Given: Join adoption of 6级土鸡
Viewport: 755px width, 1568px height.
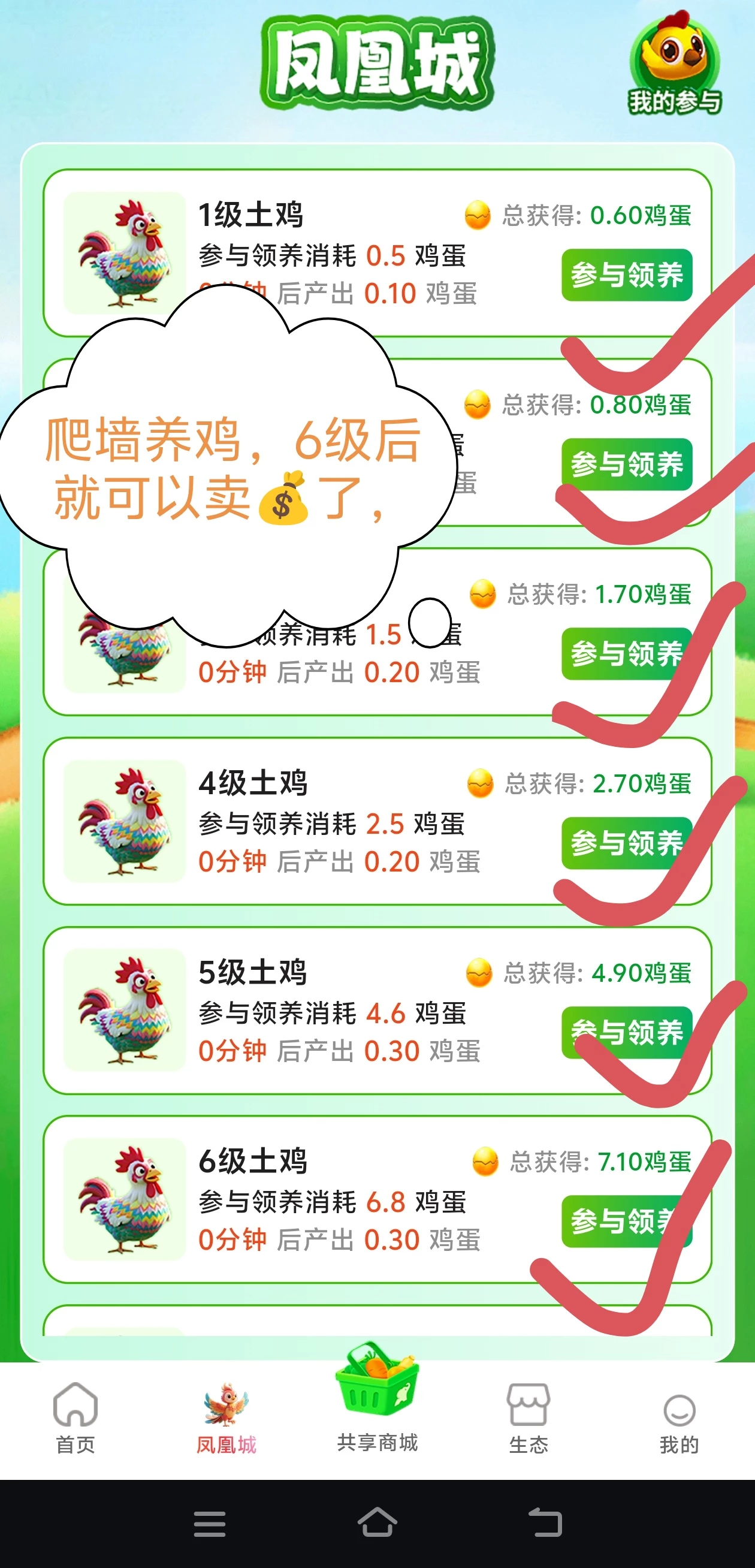Looking at the screenshot, I should (x=626, y=1222).
